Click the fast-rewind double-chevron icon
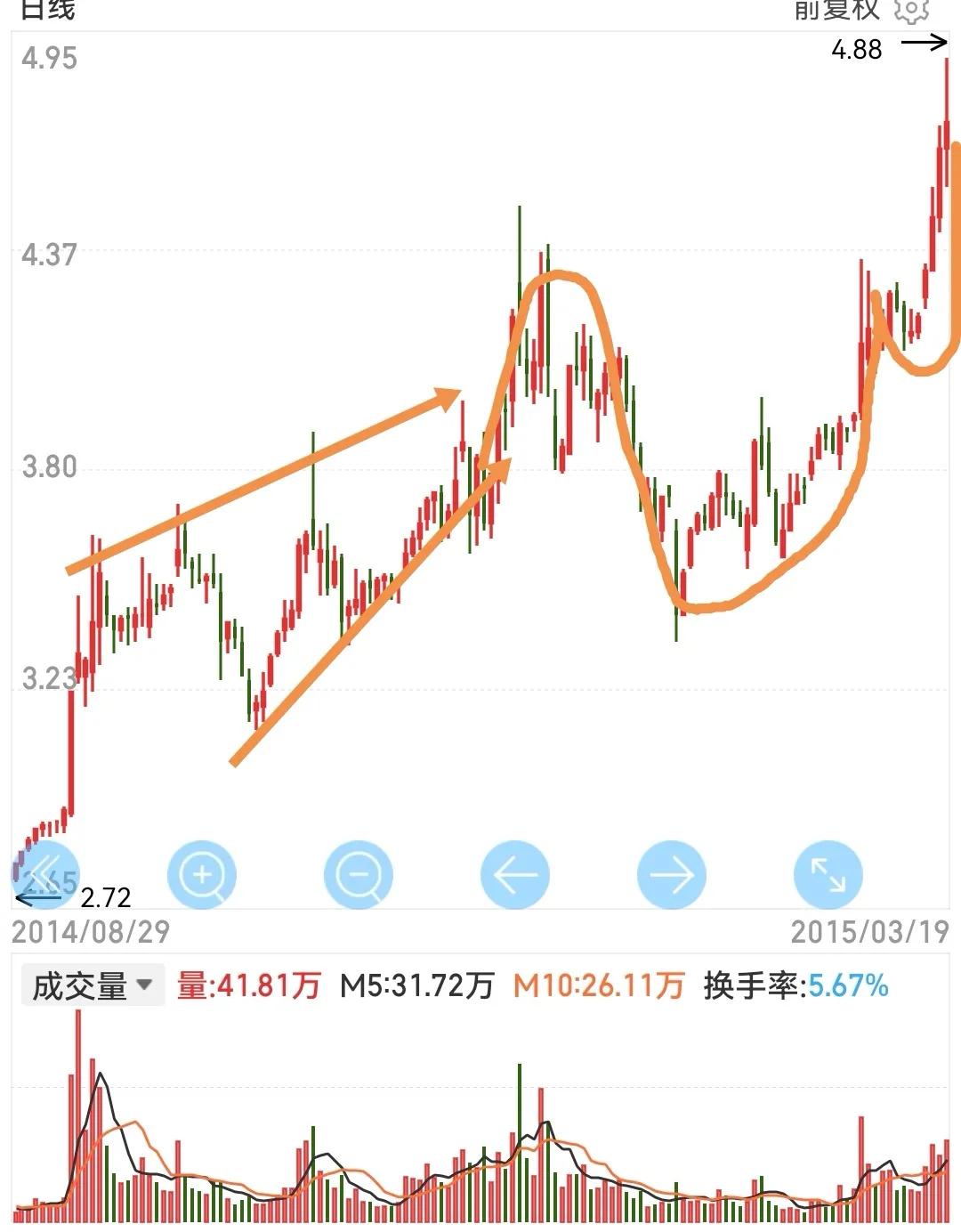 pyautogui.click(x=46, y=875)
